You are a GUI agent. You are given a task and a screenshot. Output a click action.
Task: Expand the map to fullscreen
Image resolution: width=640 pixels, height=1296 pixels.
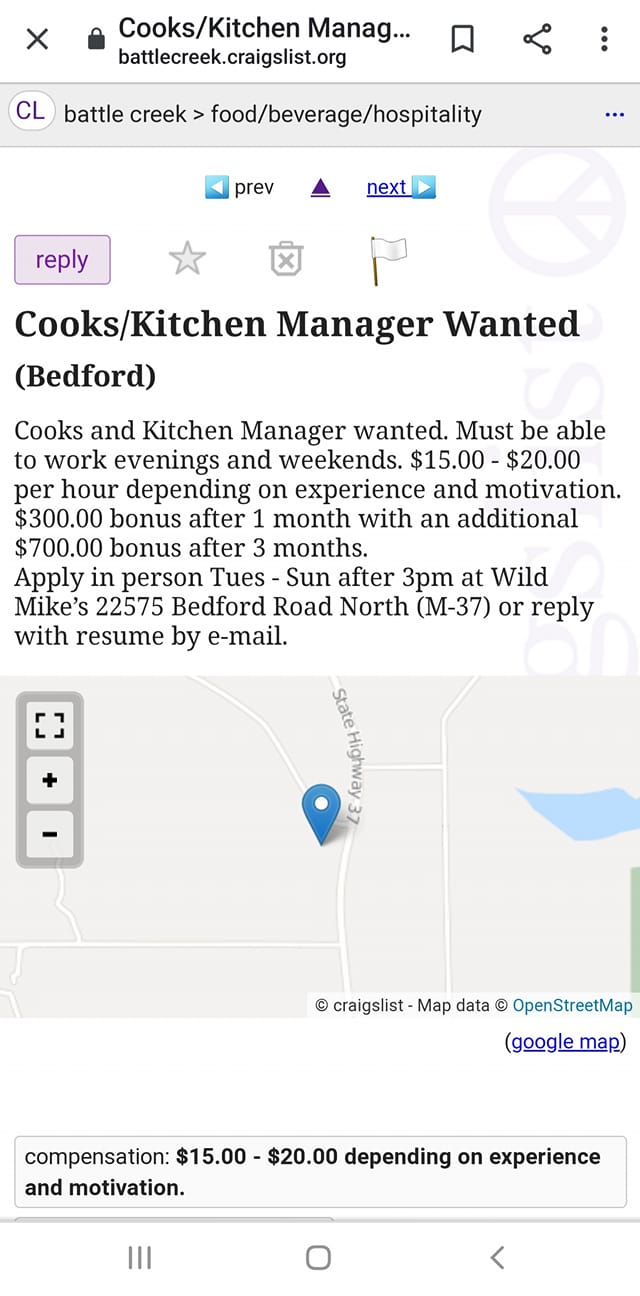[49, 725]
